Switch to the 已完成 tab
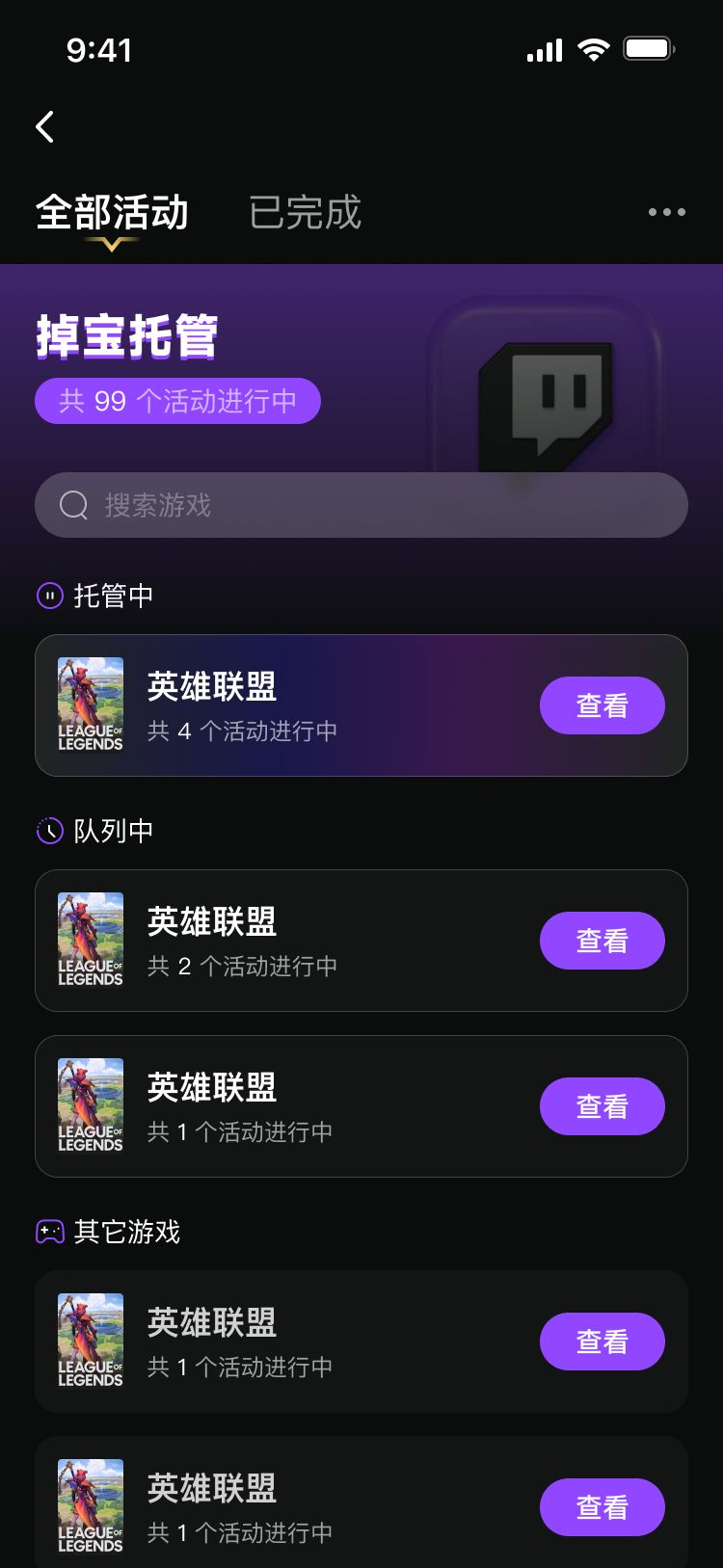 305,213
